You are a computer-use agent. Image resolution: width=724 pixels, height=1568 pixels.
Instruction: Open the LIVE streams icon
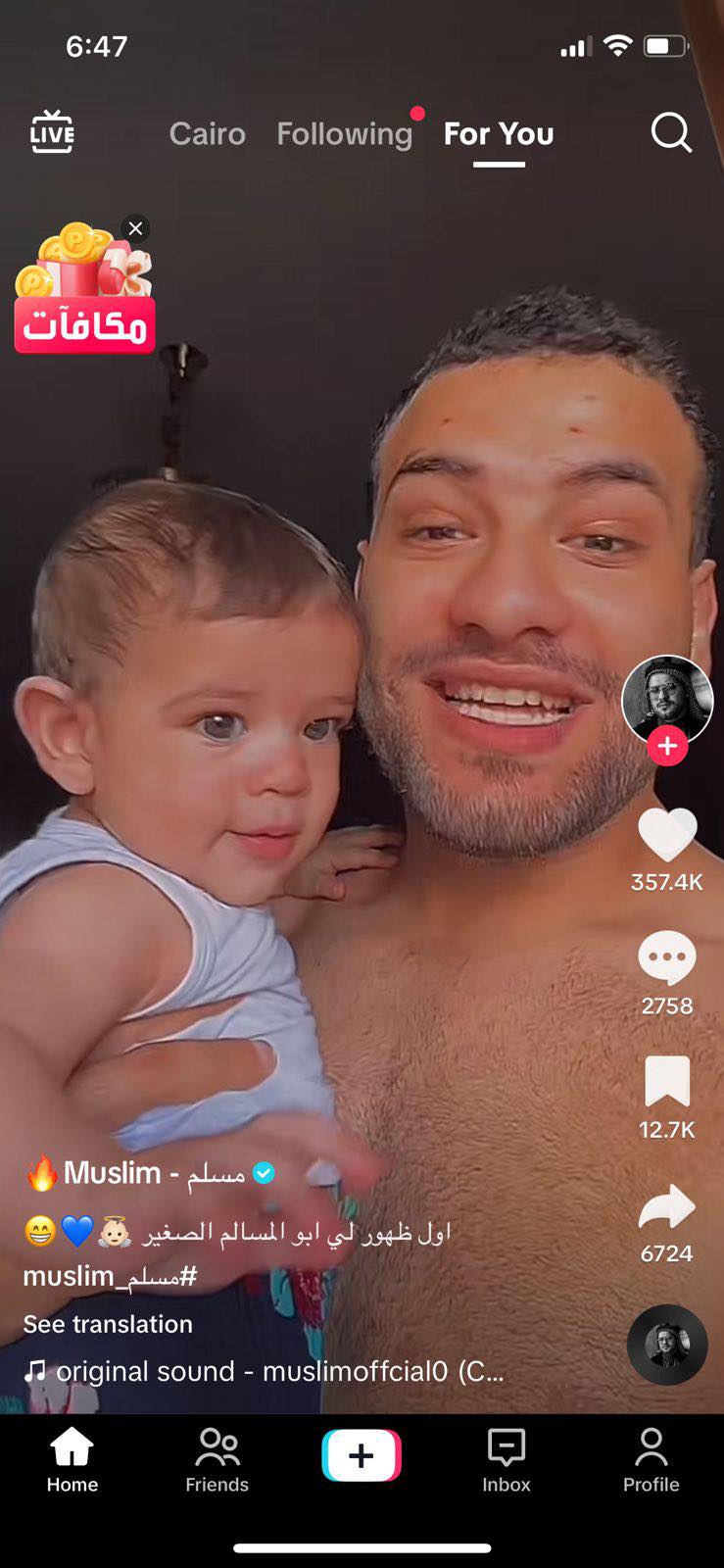tap(52, 132)
